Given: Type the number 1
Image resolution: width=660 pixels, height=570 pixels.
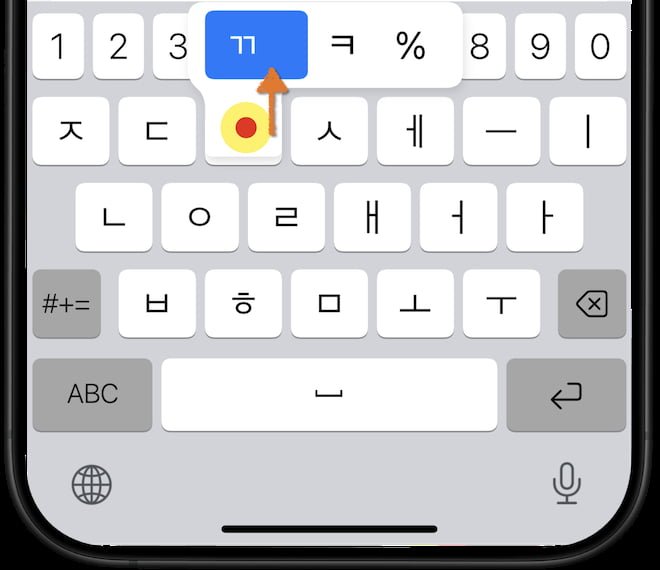Looking at the screenshot, I should point(58,47).
